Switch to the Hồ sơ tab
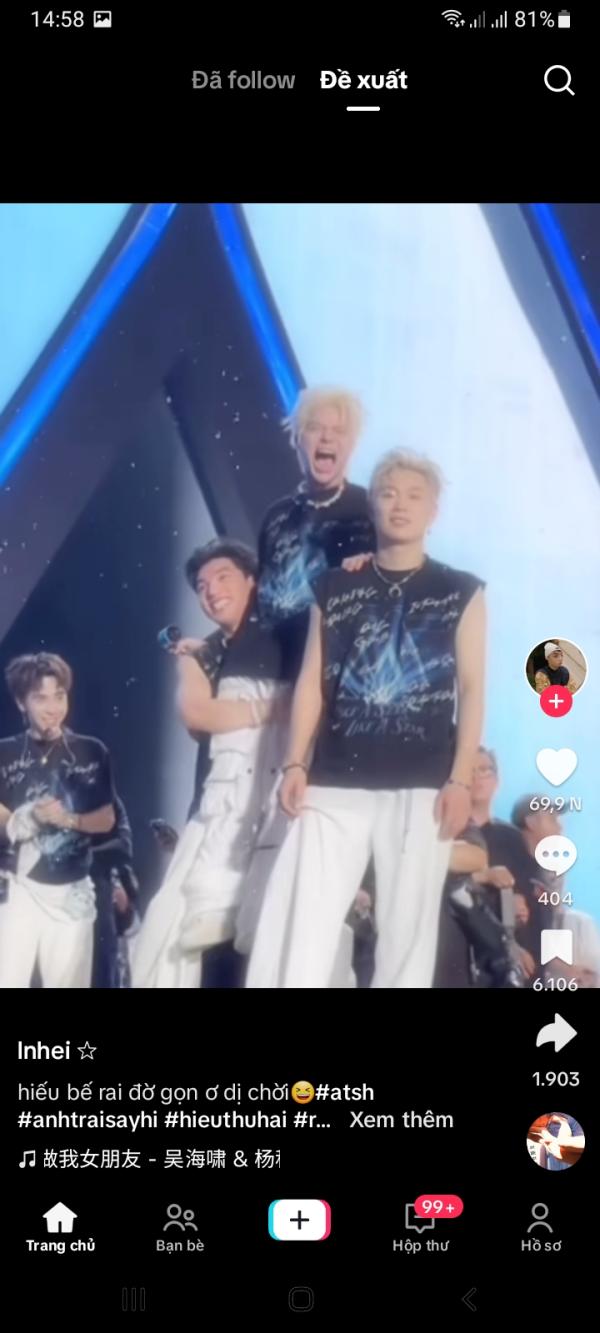600x1333 pixels. click(x=540, y=1227)
